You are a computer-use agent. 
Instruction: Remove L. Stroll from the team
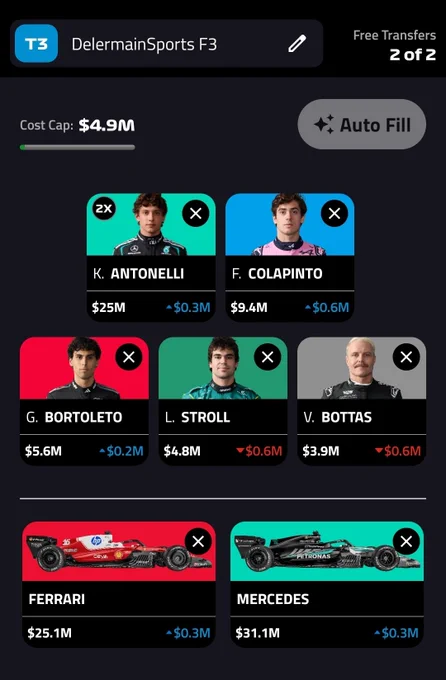268,357
